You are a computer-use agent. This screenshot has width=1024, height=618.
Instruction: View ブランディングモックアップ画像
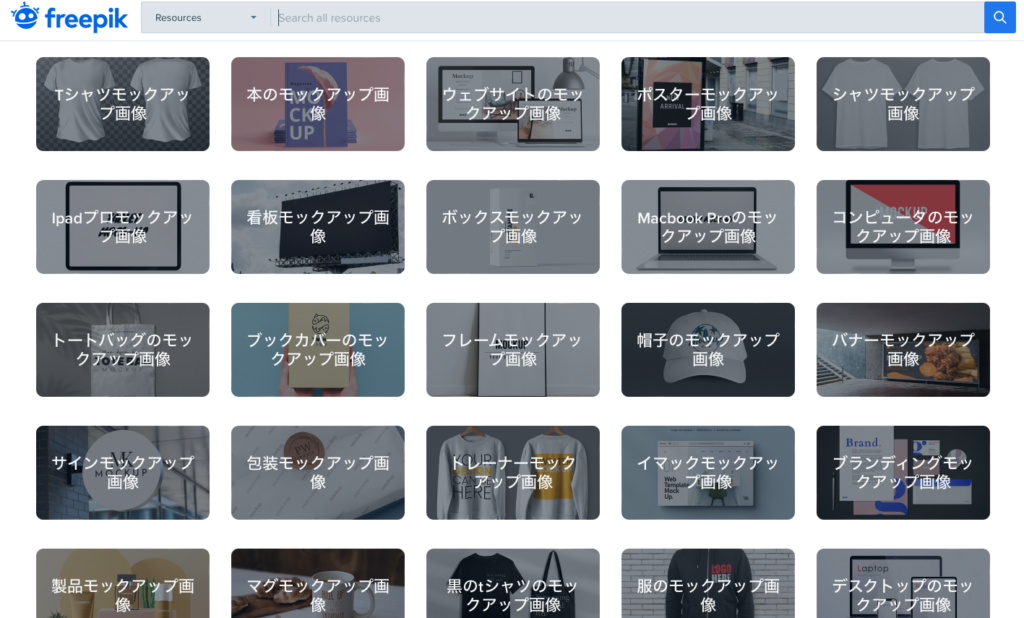(x=903, y=473)
